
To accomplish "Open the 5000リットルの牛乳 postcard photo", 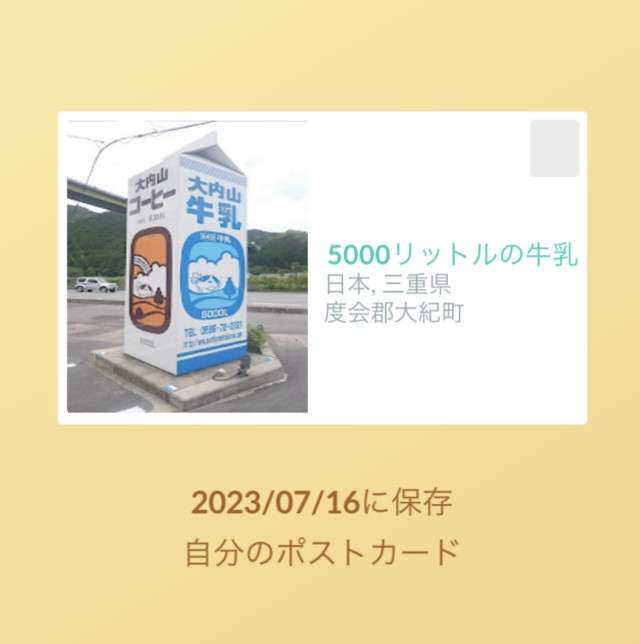I will (187, 267).
